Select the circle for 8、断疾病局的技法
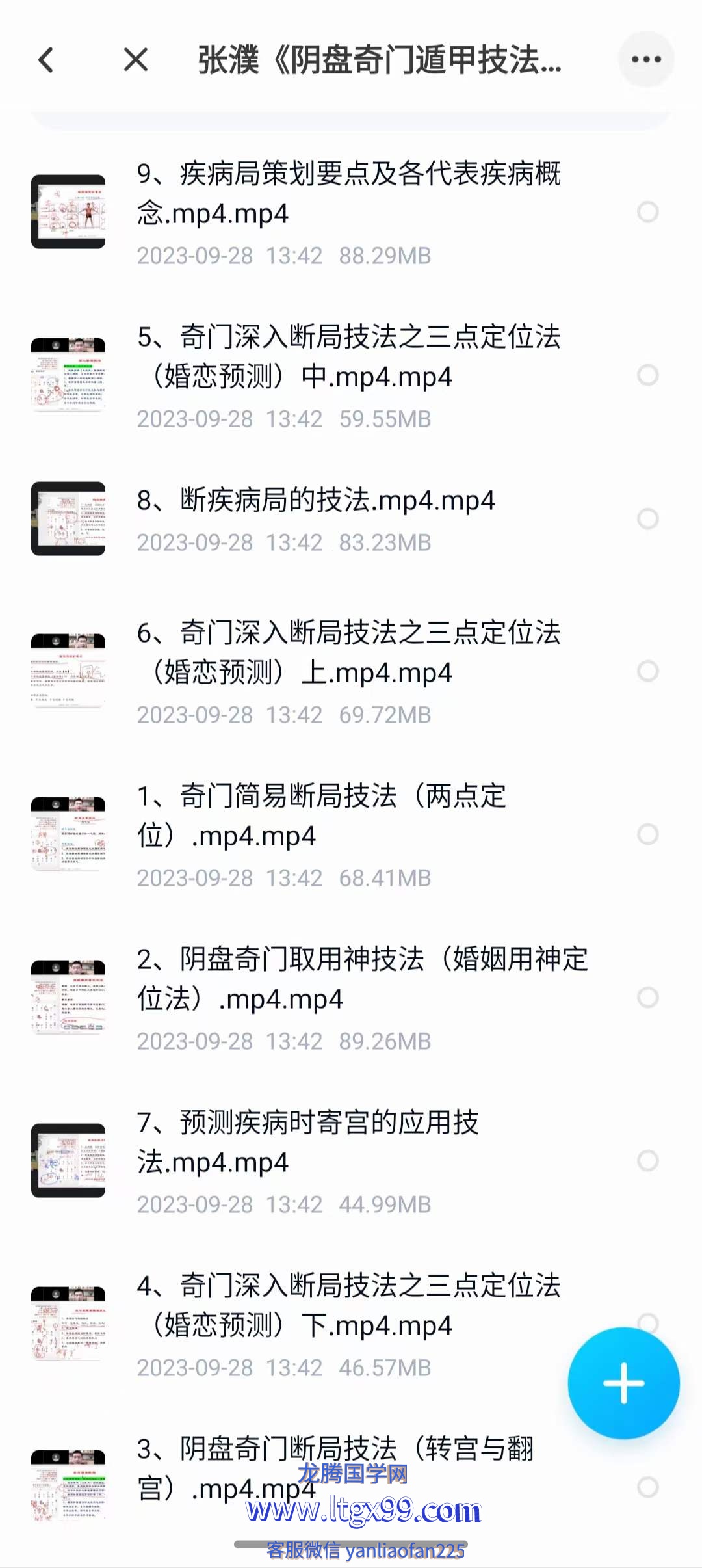The width and height of the screenshot is (702, 1568). click(647, 519)
